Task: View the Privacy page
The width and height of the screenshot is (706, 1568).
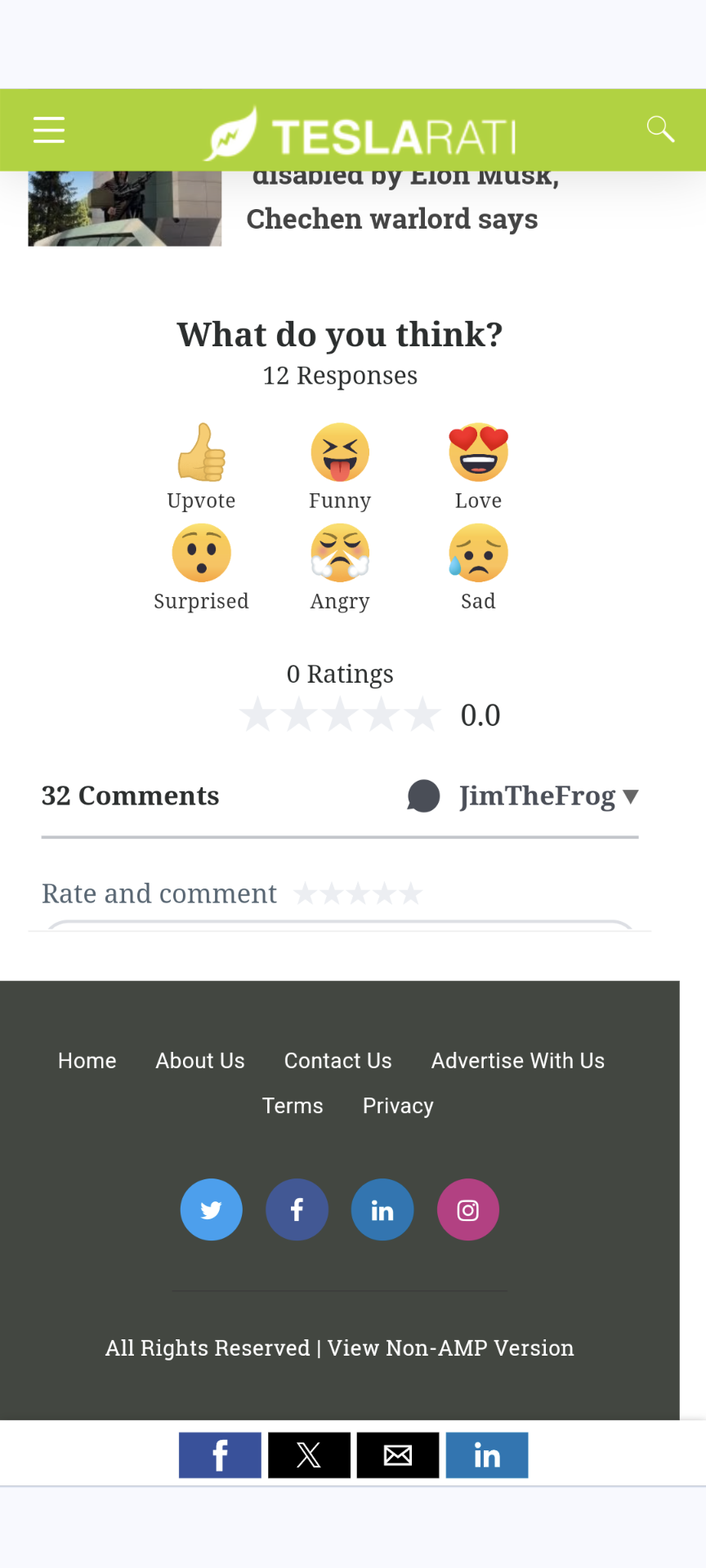Action: 398,1106
